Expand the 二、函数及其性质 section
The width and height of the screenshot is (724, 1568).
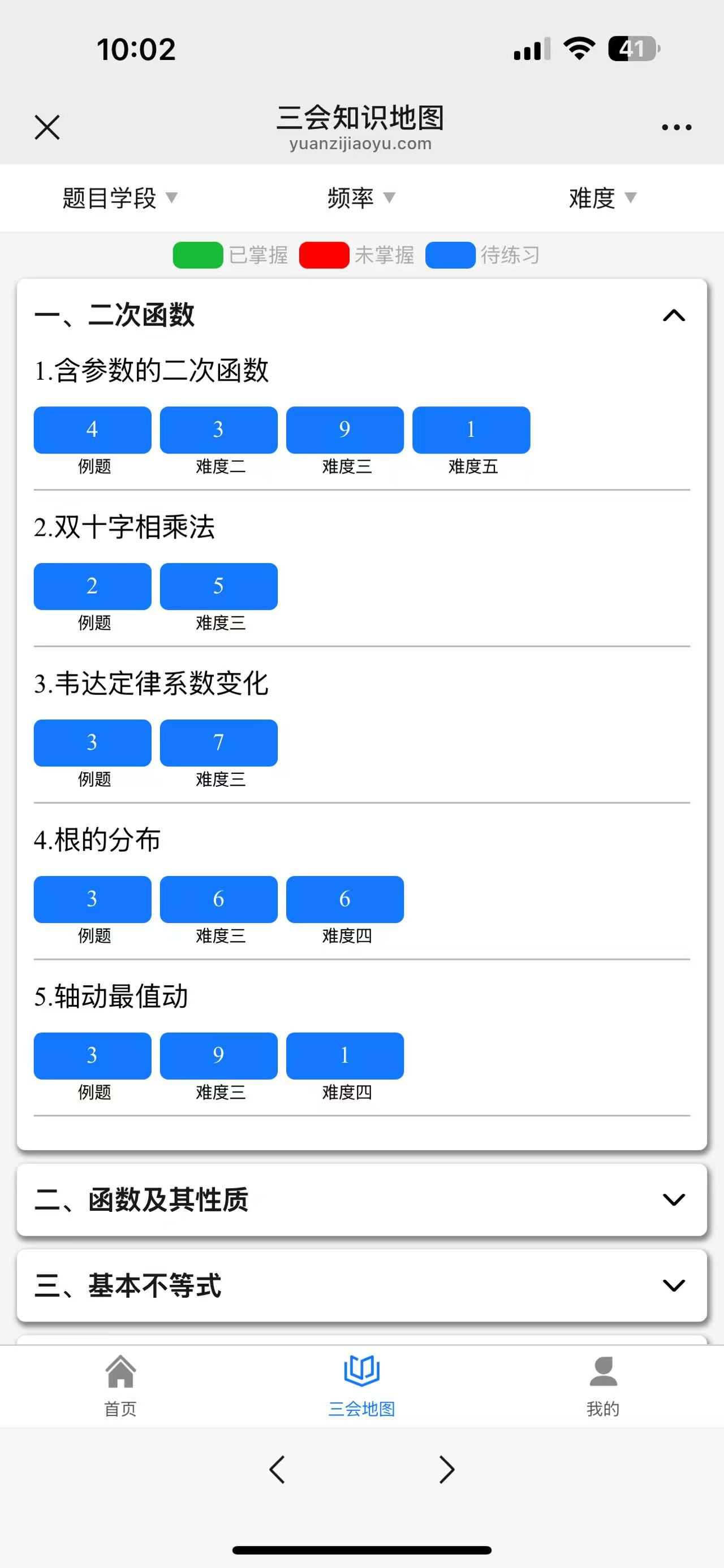coord(361,1199)
